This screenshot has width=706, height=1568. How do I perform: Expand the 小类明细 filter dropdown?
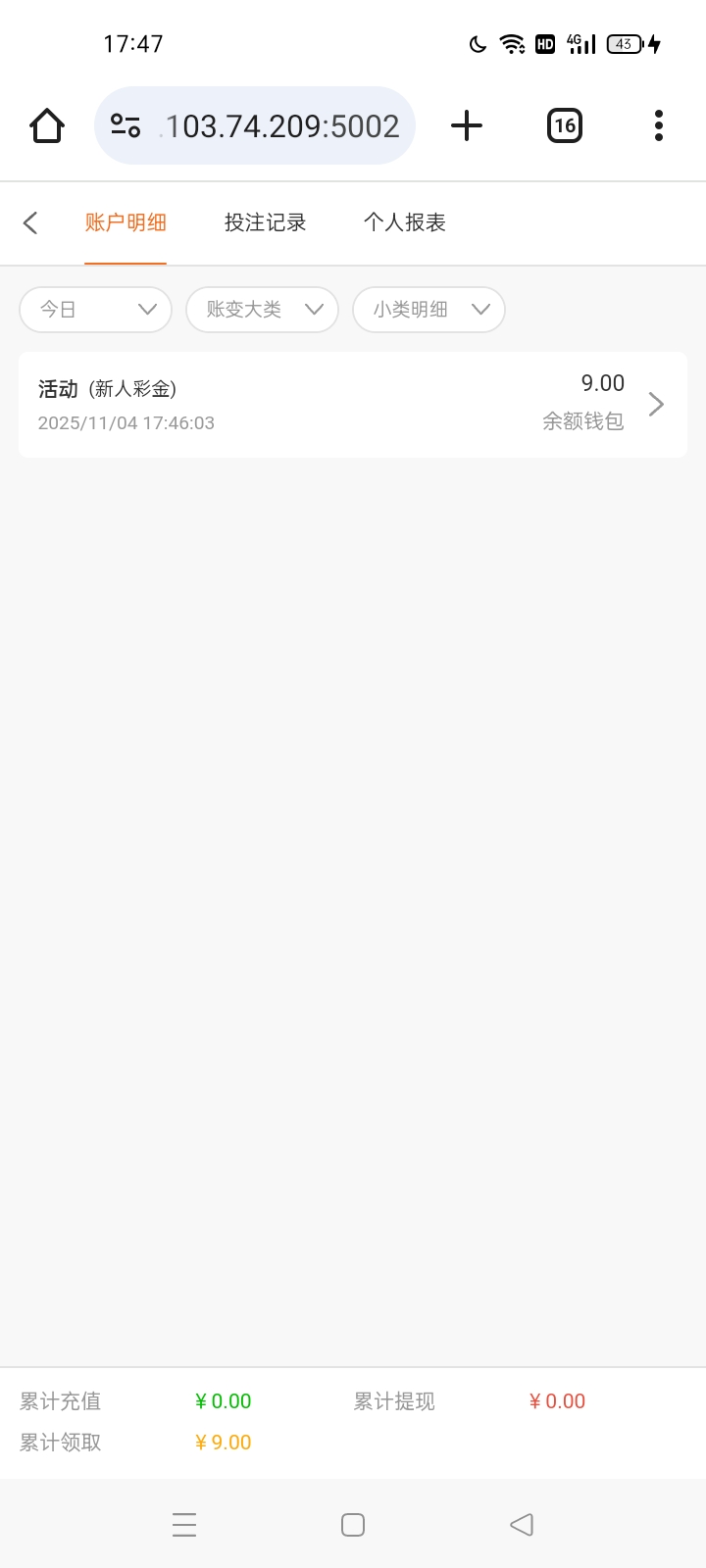(429, 310)
